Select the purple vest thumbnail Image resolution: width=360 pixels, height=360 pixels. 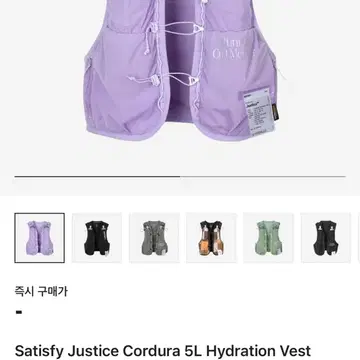coord(40,238)
